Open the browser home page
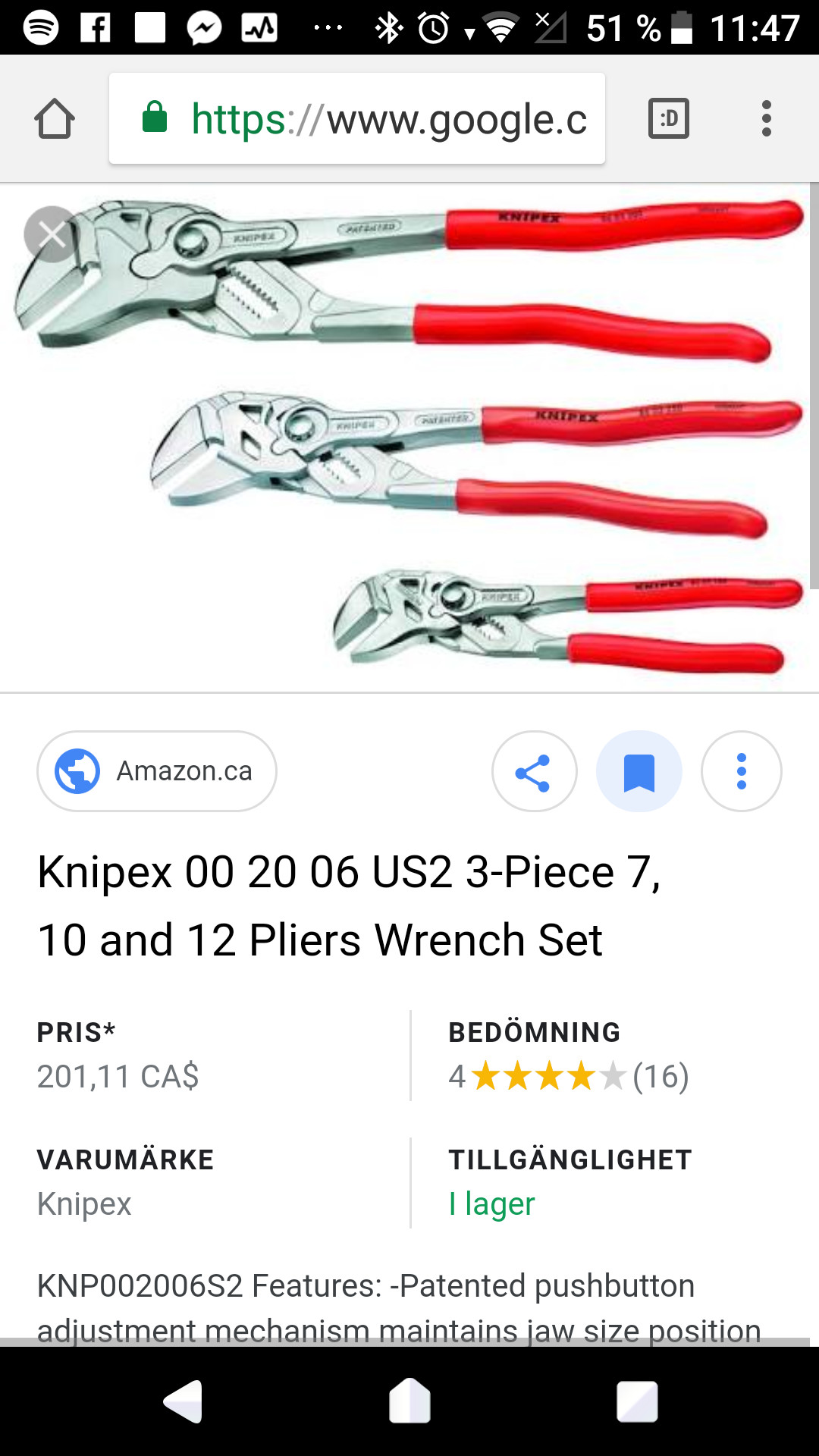The width and height of the screenshot is (819, 1456). point(55,119)
